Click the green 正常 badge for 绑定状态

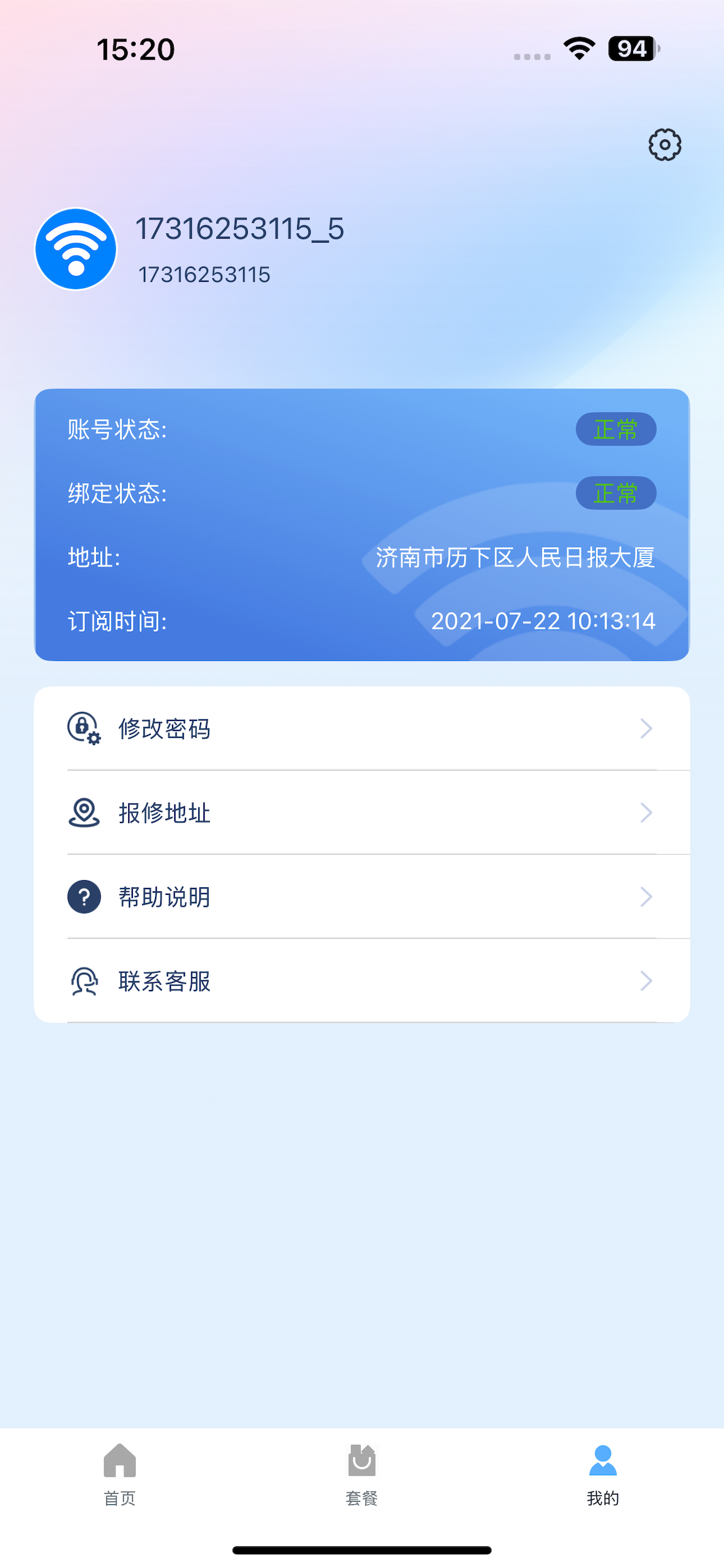coord(615,494)
